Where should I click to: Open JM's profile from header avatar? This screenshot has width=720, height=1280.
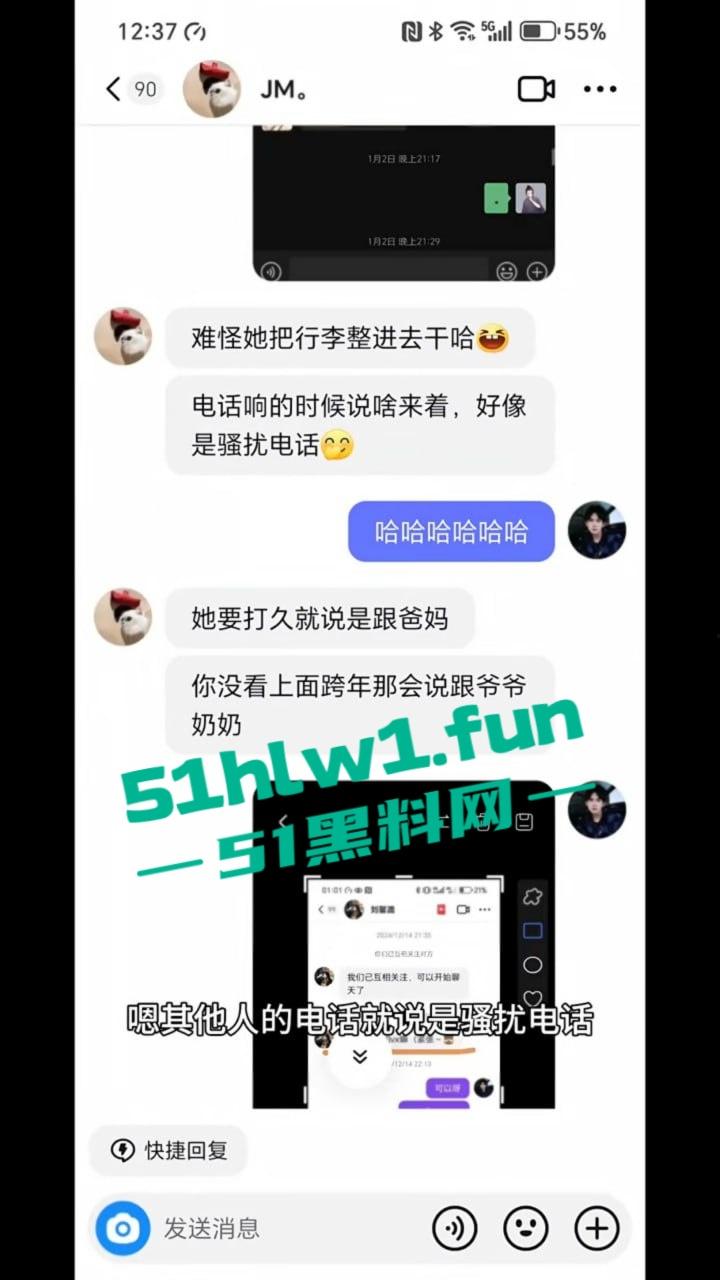[212, 89]
